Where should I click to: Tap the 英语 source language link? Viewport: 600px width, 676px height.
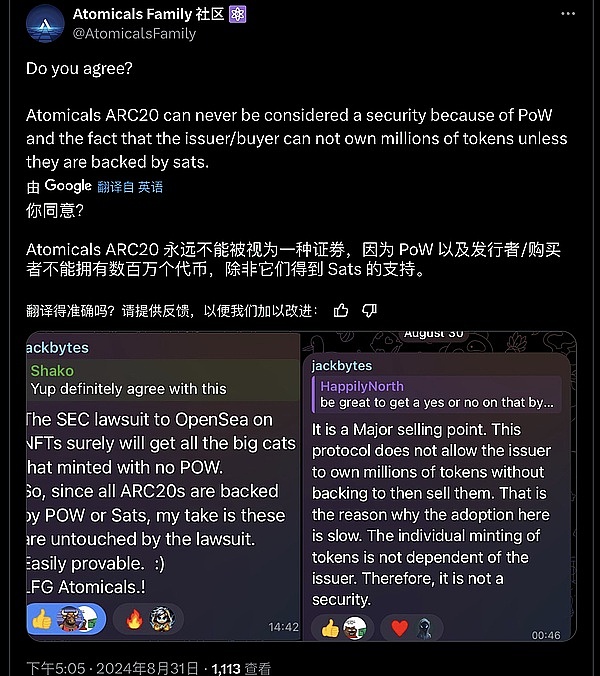tap(150, 186)
